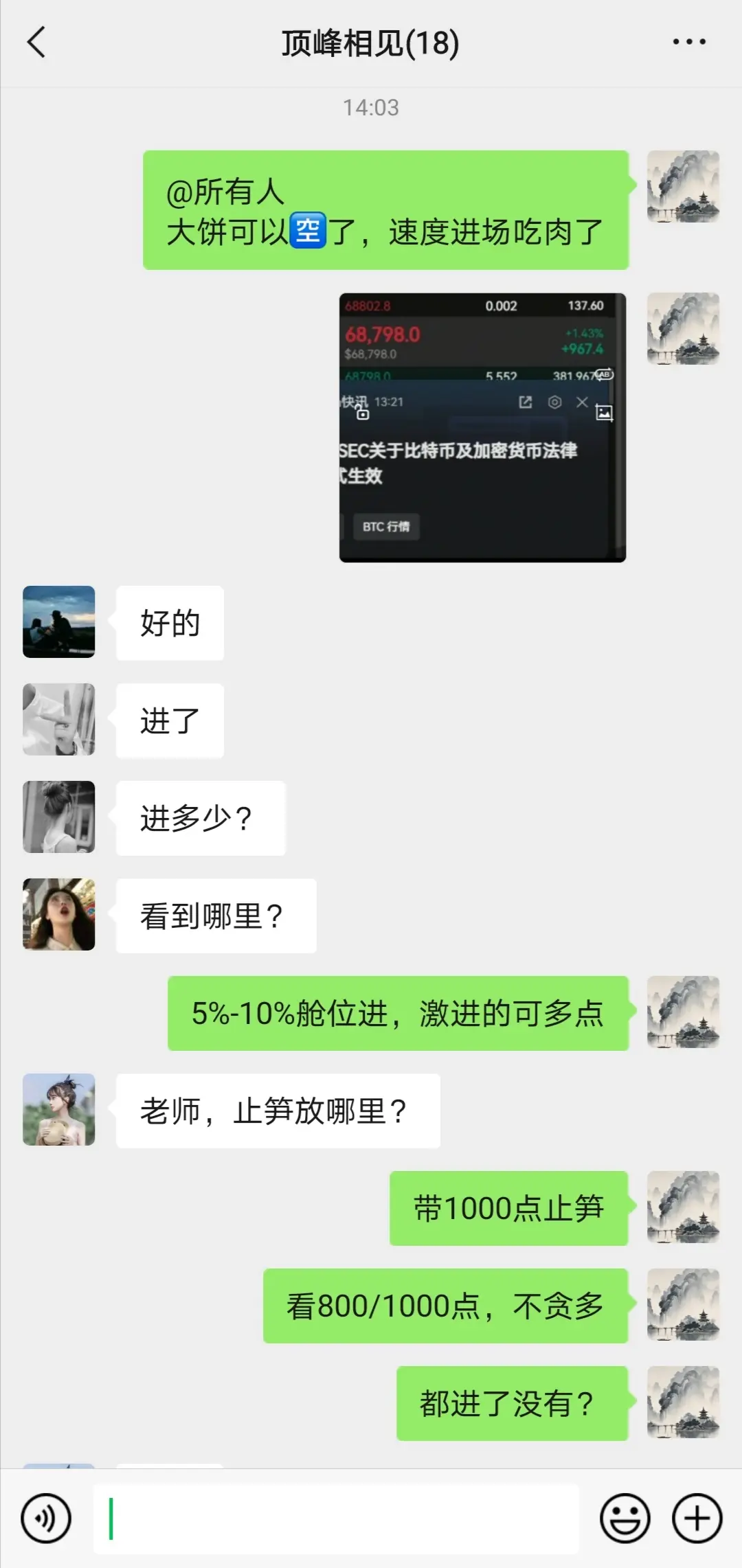
Task: Tap the settings gear inside the news screenshot
Action: coord(554,402)
